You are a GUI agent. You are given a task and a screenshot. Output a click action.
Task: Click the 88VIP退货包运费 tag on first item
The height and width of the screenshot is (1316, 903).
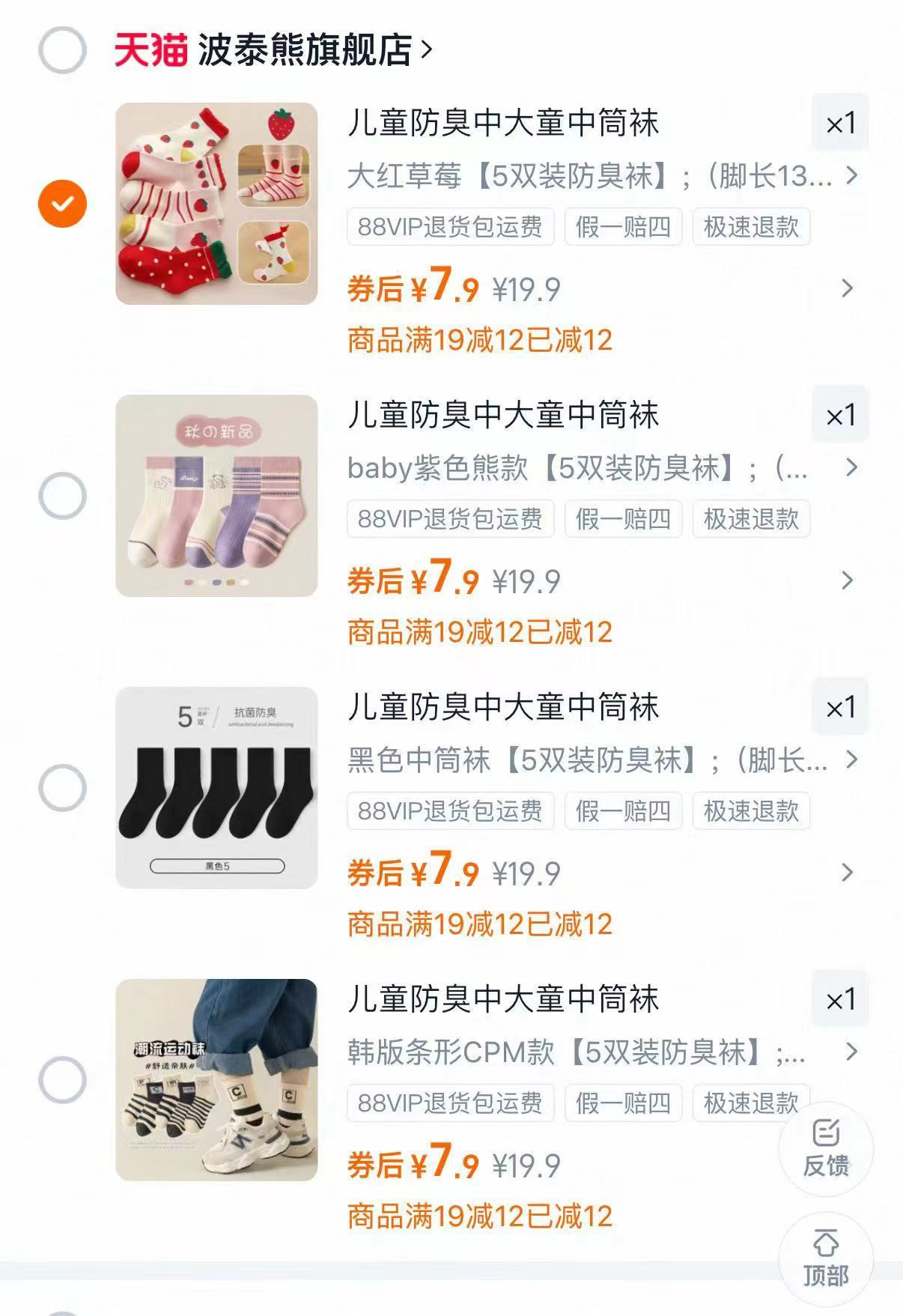click(x=450, y=228)
